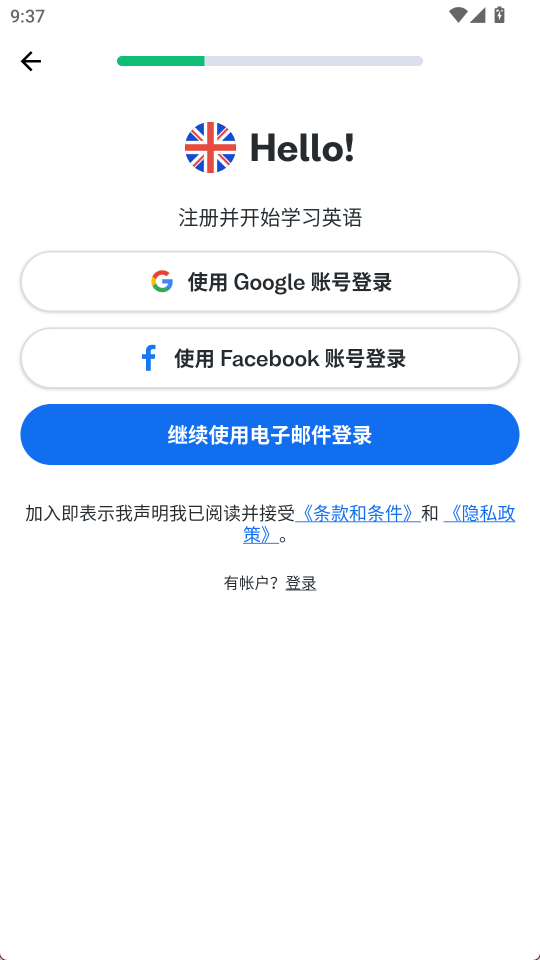
Task: Sign in with Google account
Action: [270, 282]
